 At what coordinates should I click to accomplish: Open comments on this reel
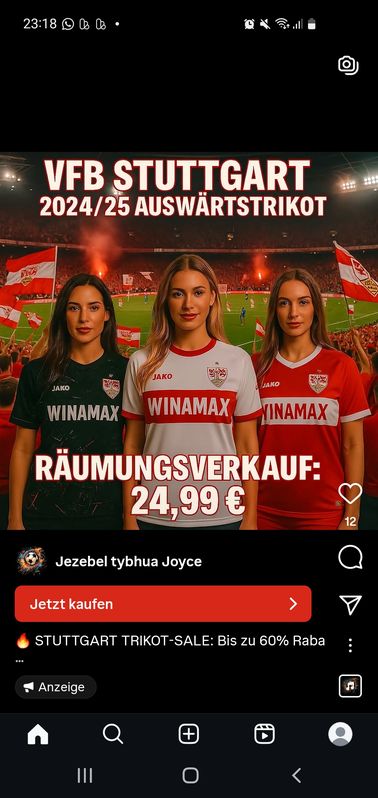pos(350,557)
